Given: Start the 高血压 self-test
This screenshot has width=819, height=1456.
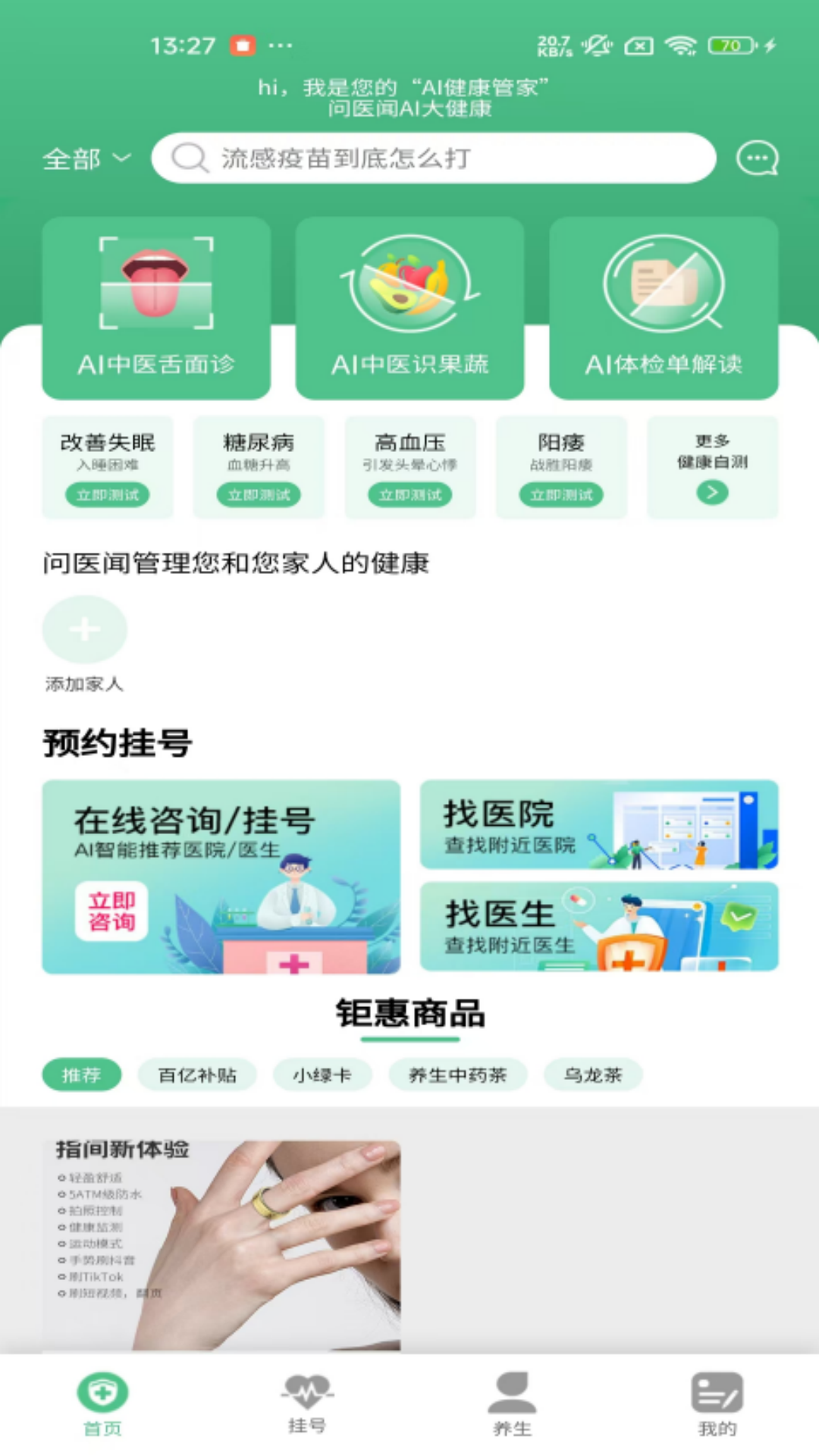Looking at the screenshot, I should (410, 494).
